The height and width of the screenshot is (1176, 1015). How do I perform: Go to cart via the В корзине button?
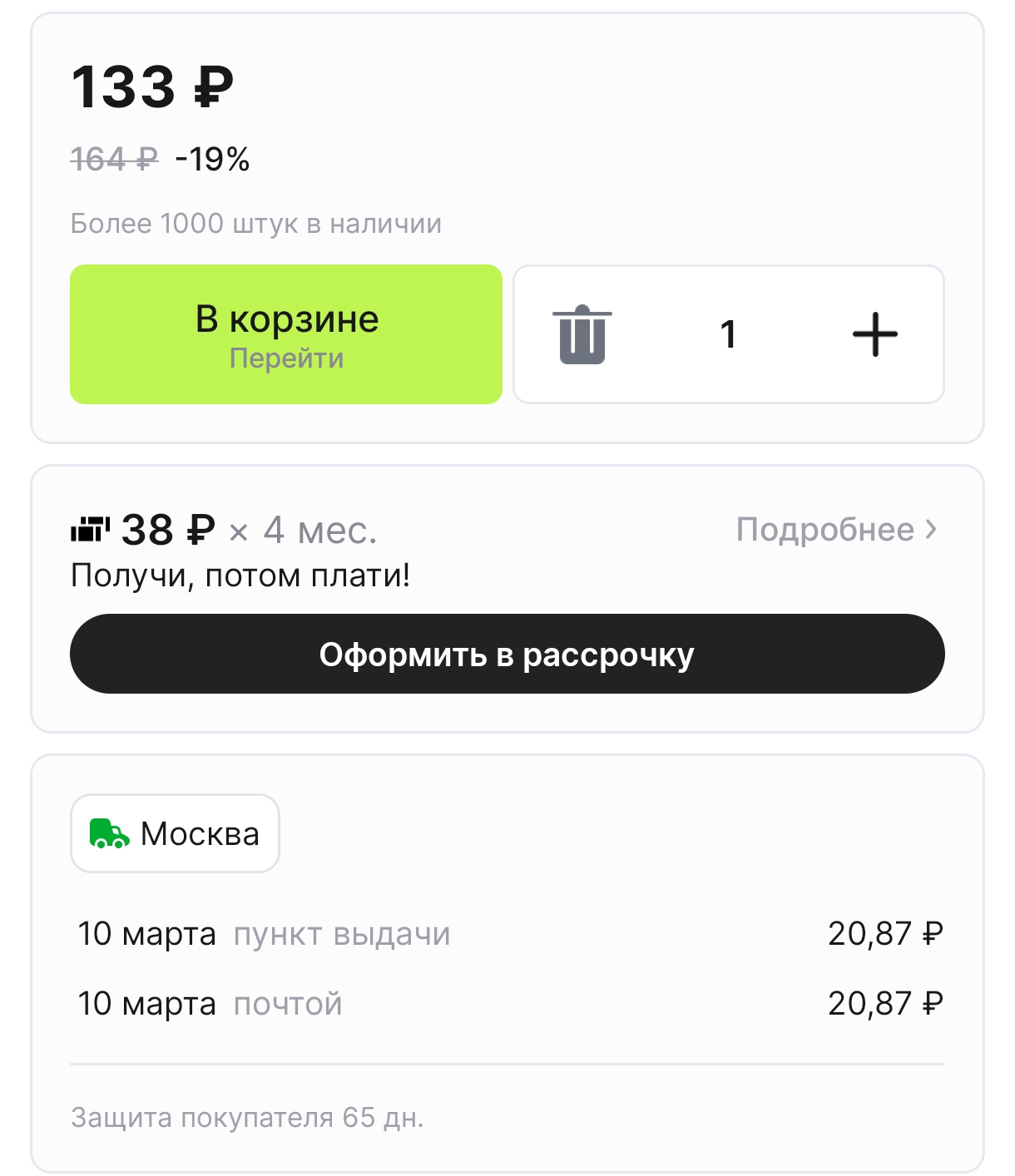(x=286, y=334)
